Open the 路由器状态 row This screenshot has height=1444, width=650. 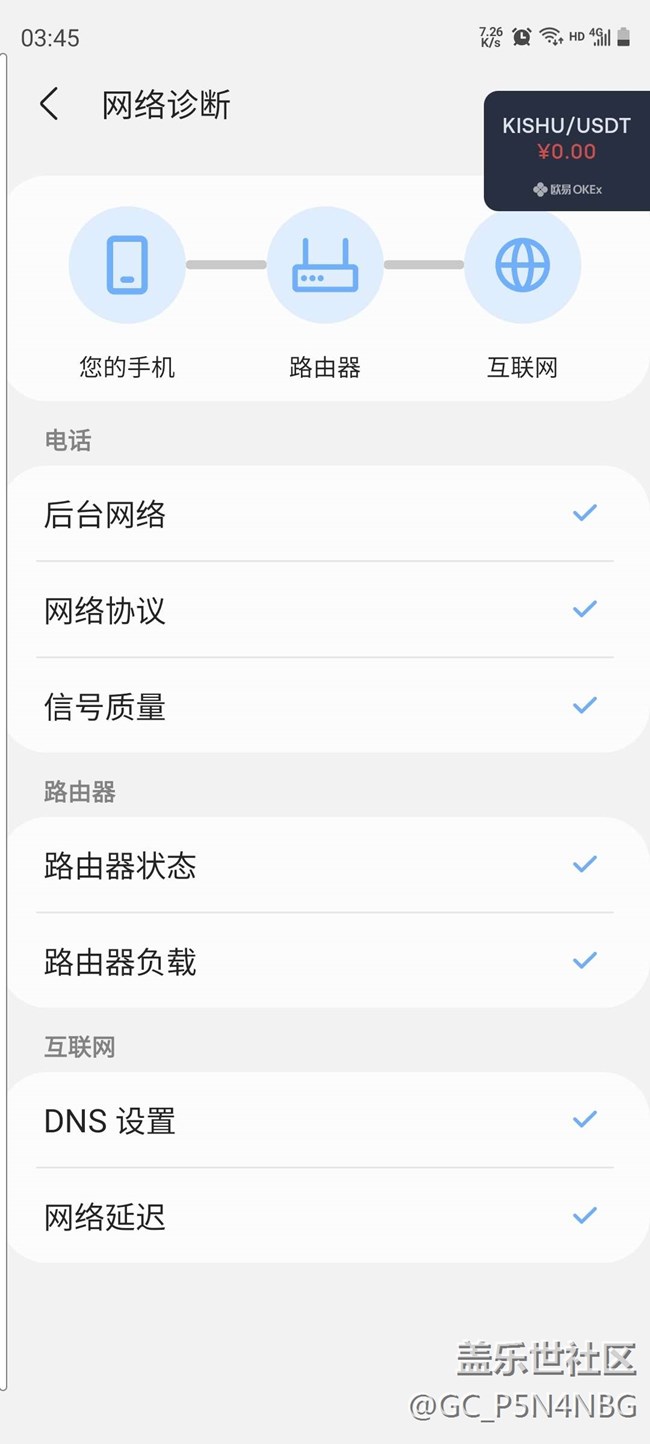coord(325,865)
